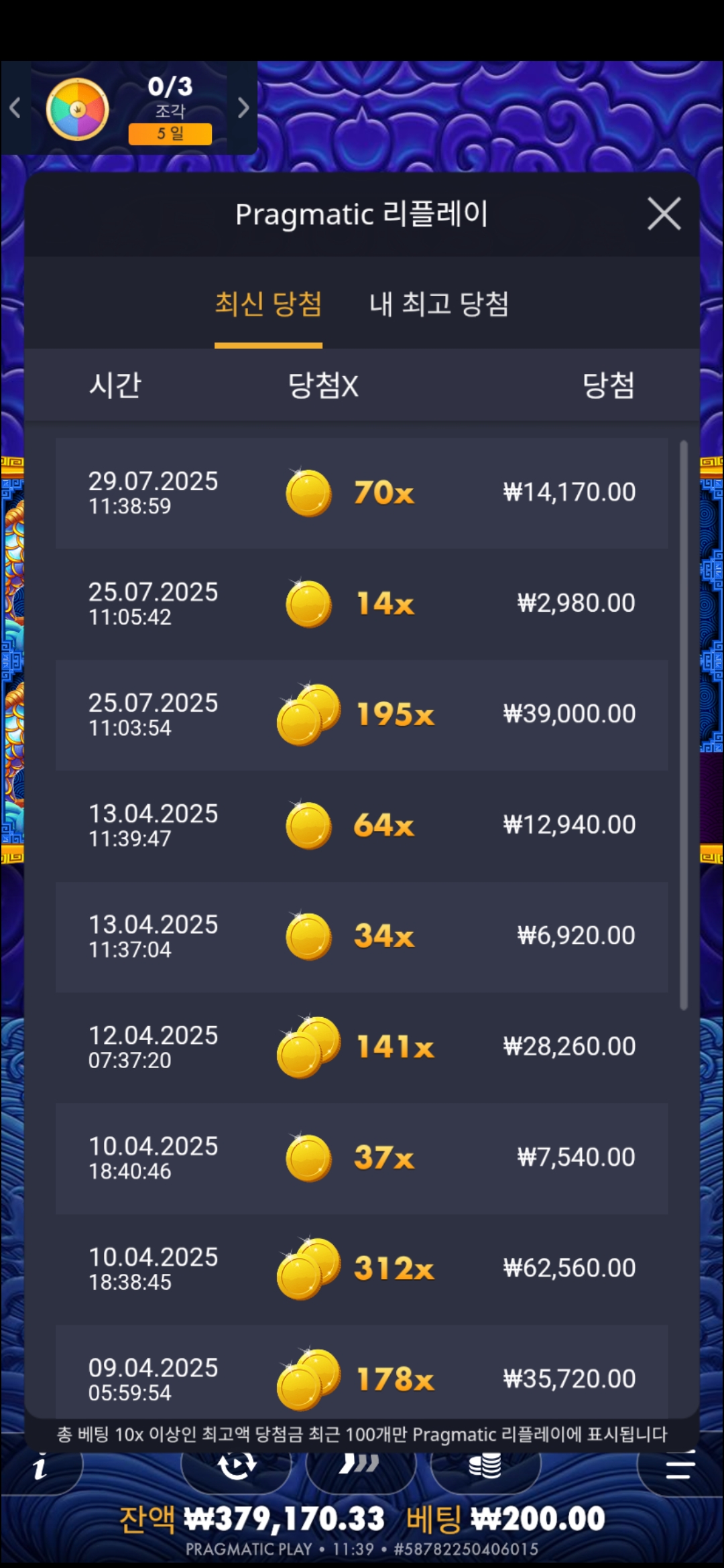Go to next promotion with right arrow
The height and width of the screenshot is (1568, 724).
[x=243, y=108]
